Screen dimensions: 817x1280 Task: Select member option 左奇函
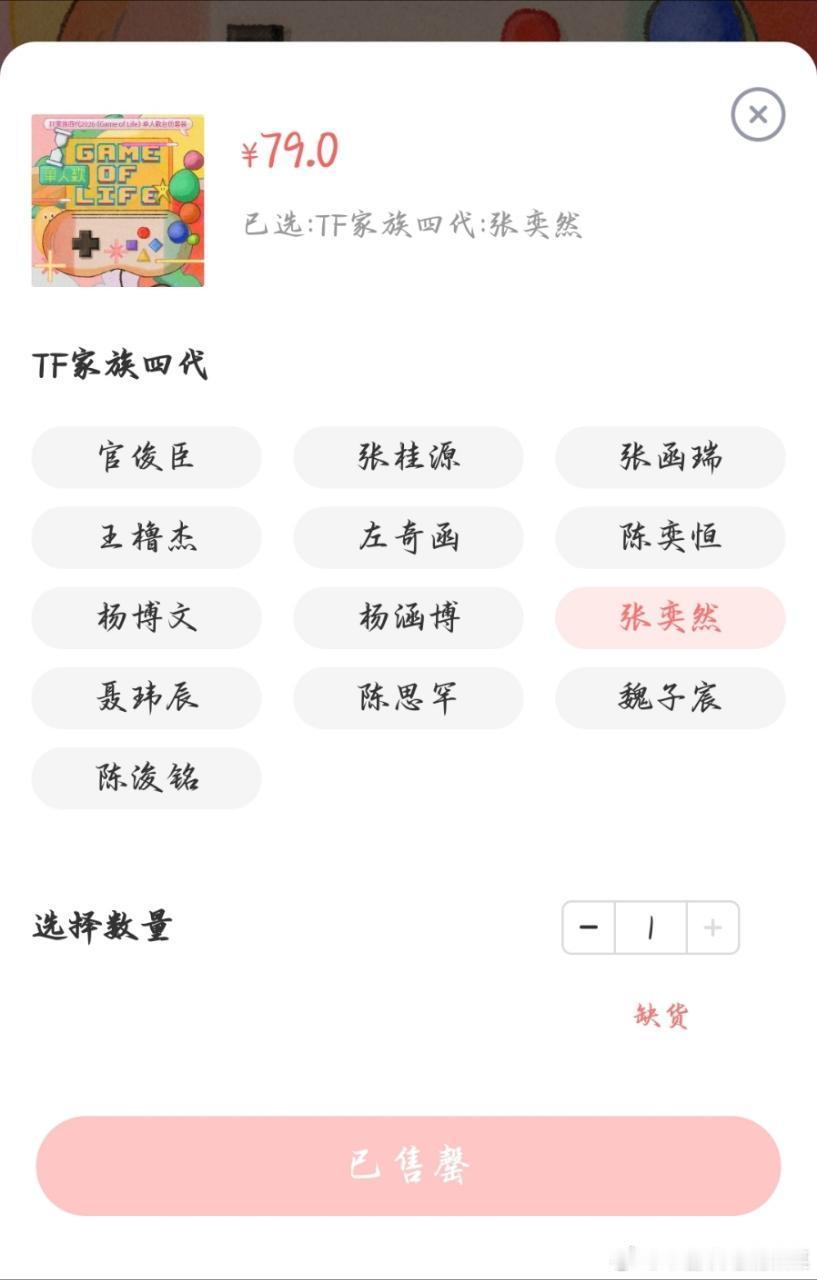point(407,537)
